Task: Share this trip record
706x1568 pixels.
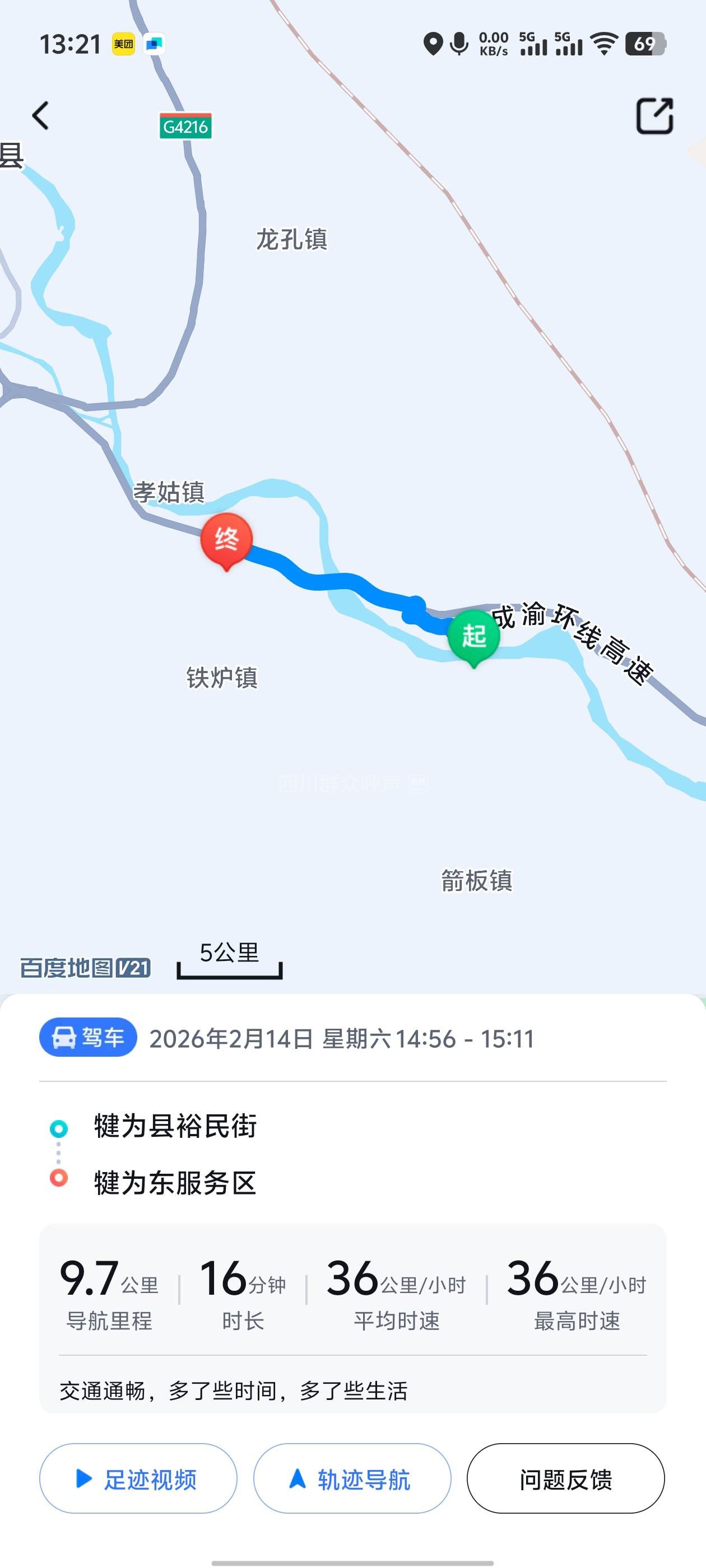Action: tap(654, 115)
